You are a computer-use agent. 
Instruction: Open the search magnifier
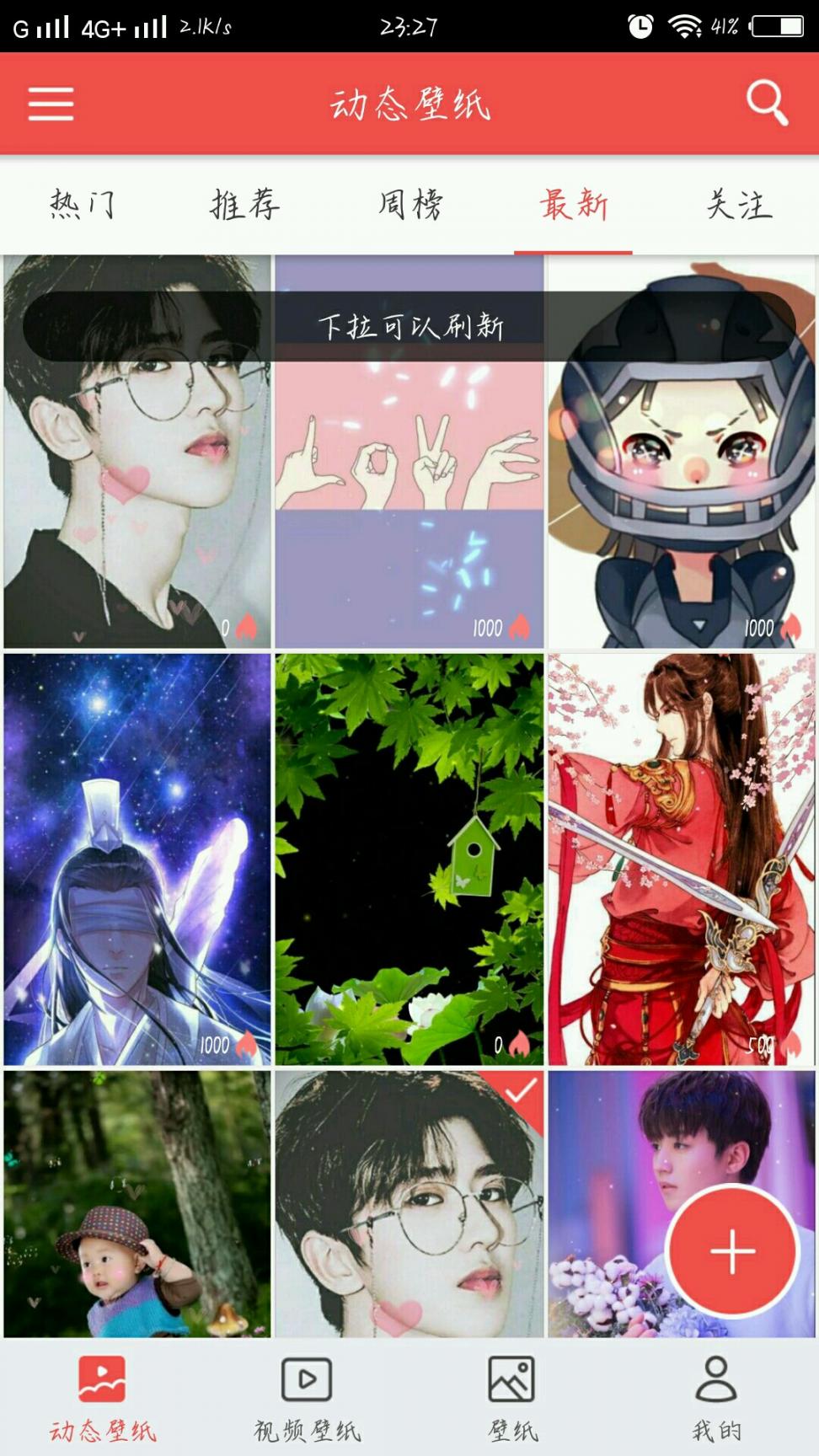(x=766, y=103)
